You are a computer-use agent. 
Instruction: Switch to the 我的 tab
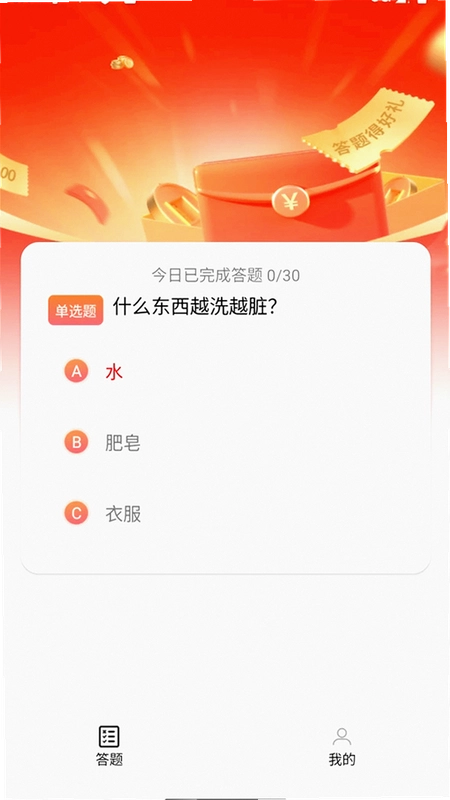(342, 747)
